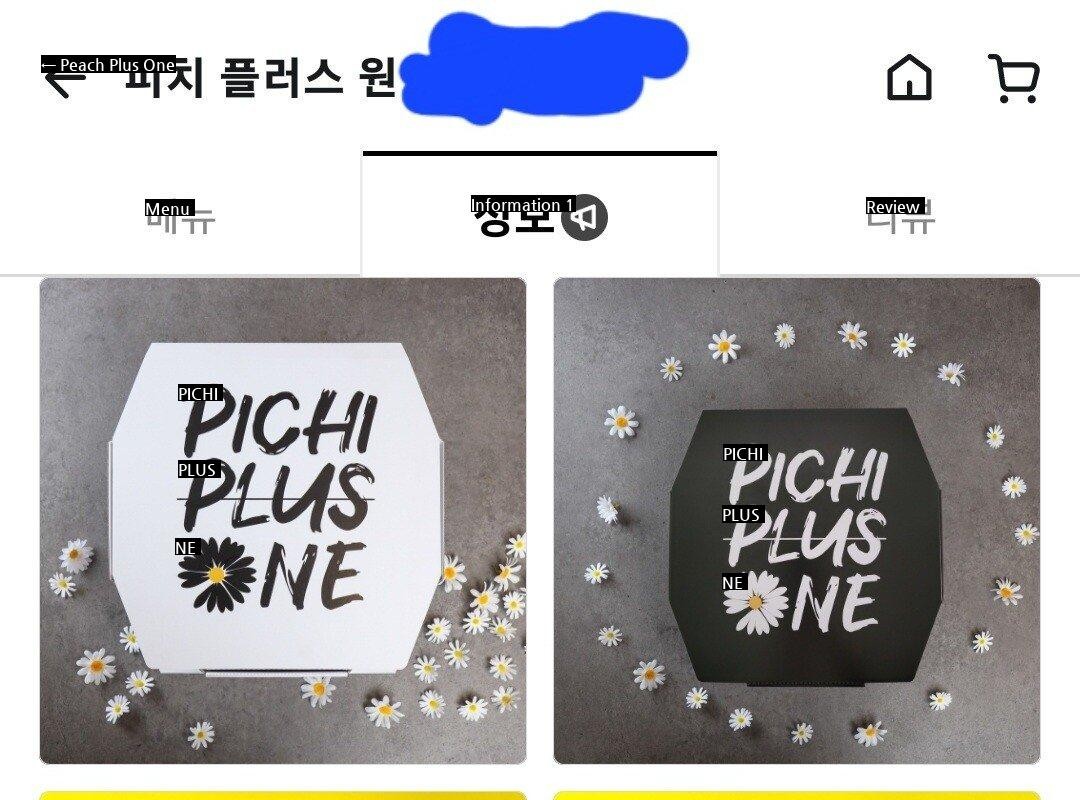
Task: Open the black pizza box photo
Action: point(797,520)
